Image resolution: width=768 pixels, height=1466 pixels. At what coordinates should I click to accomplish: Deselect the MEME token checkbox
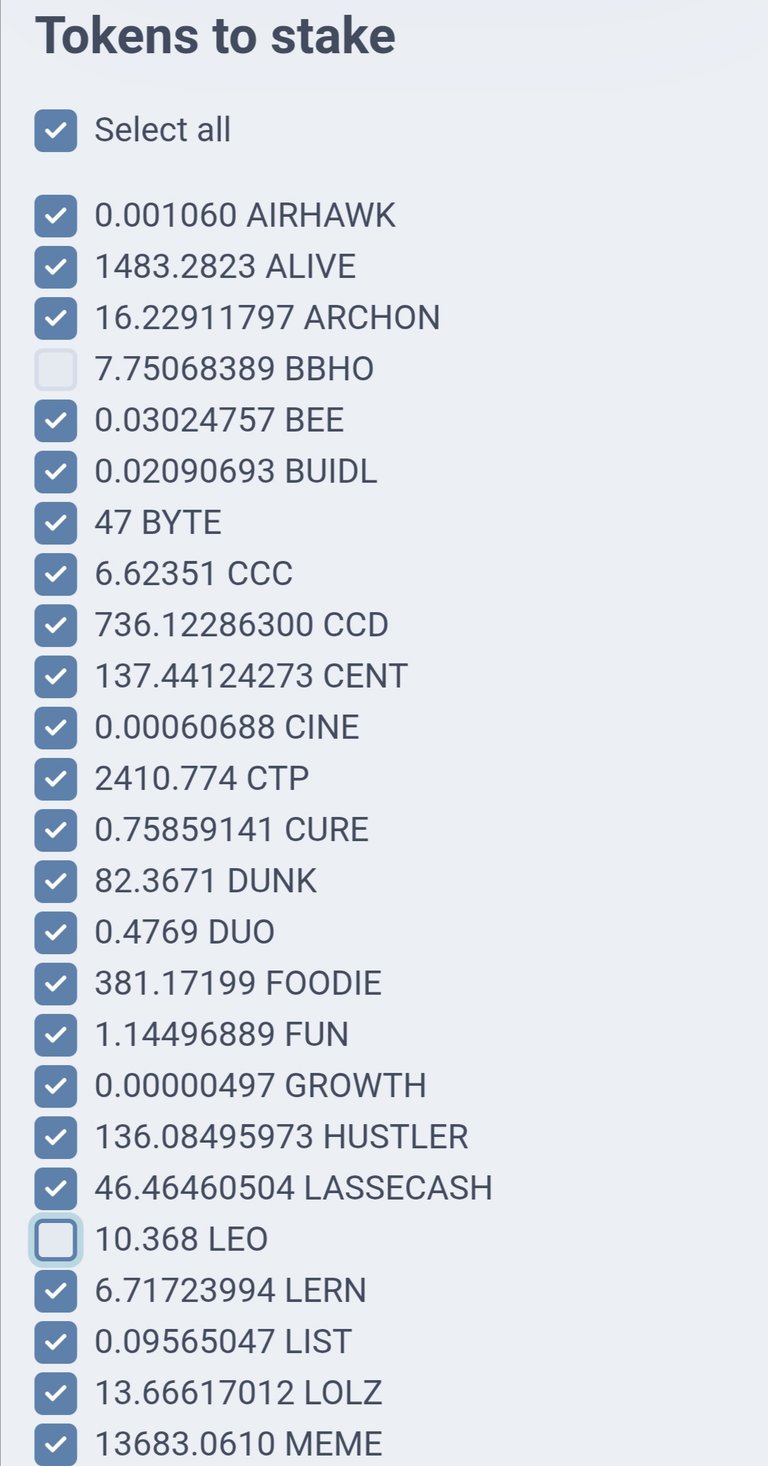tap(55, 1445)
